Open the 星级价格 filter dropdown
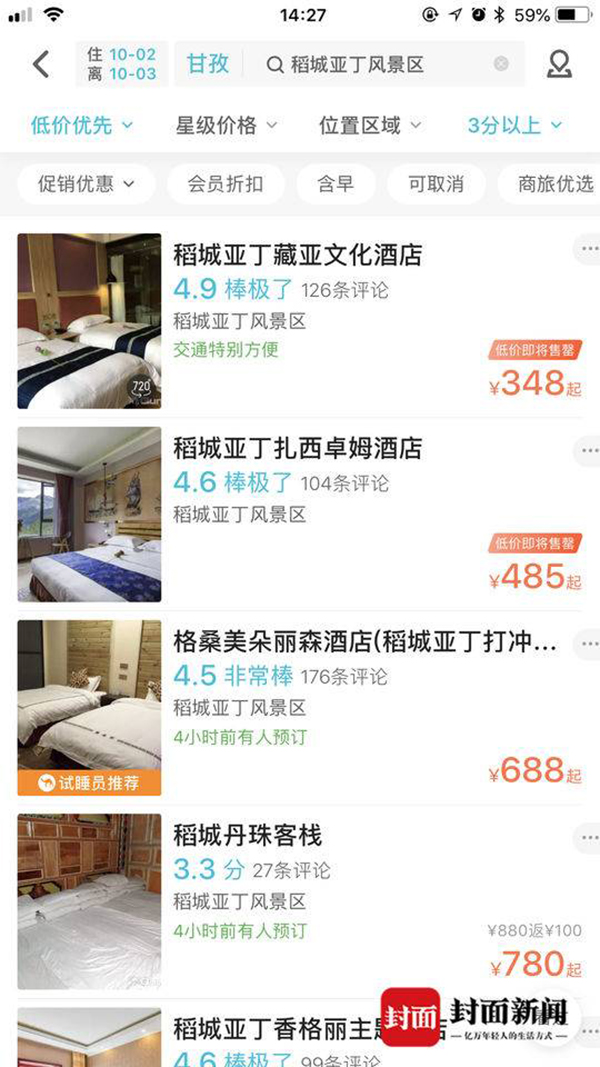 coord(226,126)
